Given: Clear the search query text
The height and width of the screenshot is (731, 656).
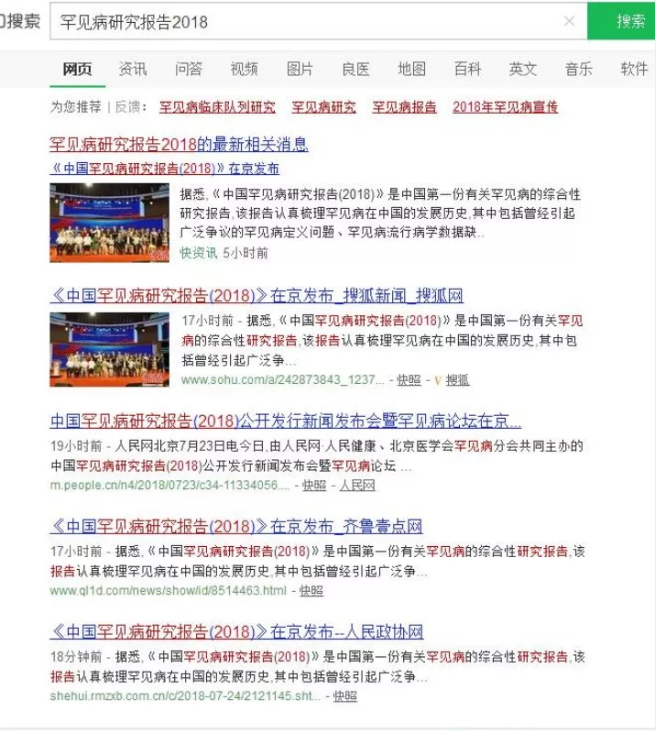Looking at the screenshot, I should coord(569,21).
